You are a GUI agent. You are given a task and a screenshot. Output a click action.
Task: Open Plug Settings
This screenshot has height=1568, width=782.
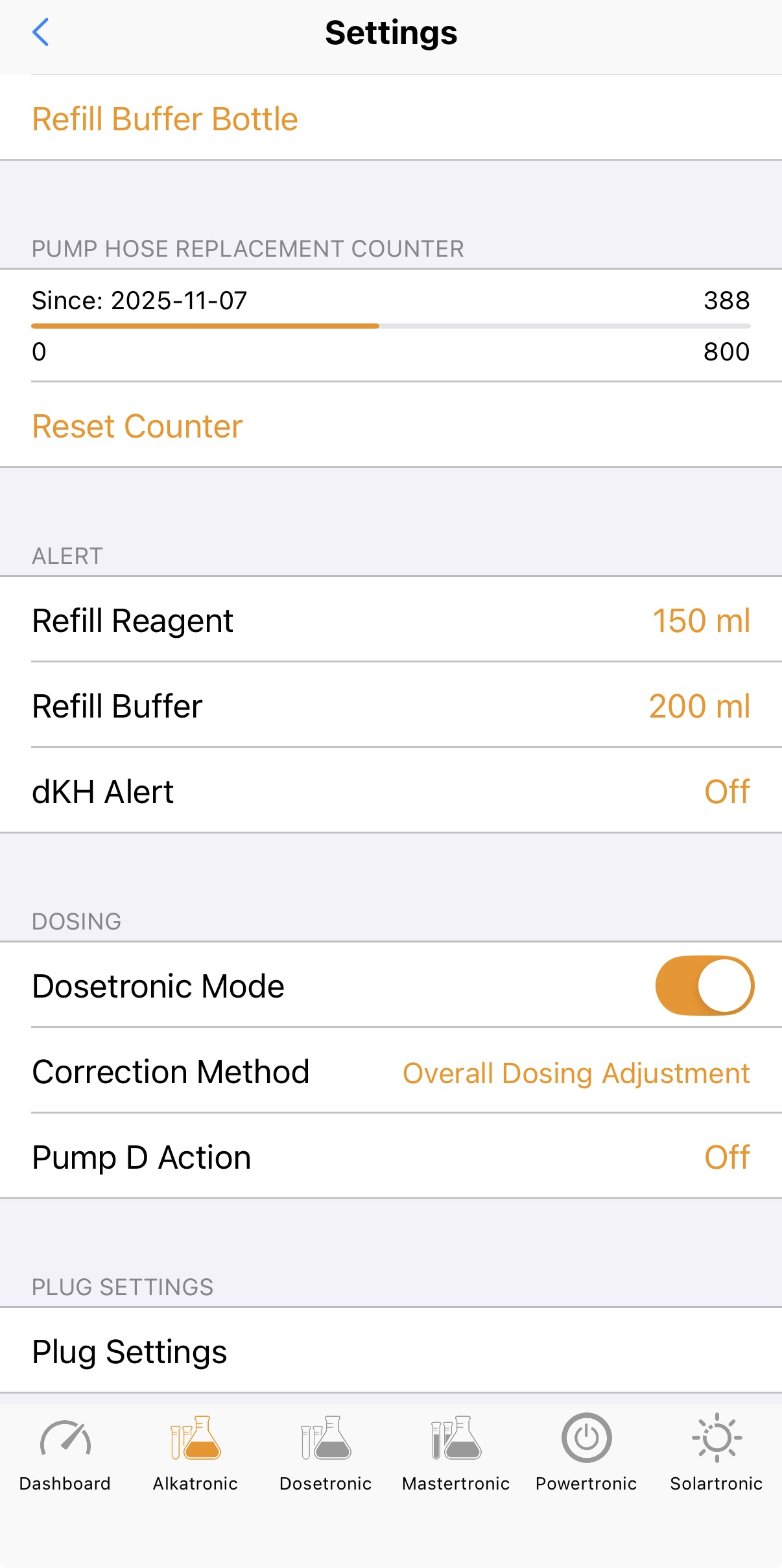130,1352
